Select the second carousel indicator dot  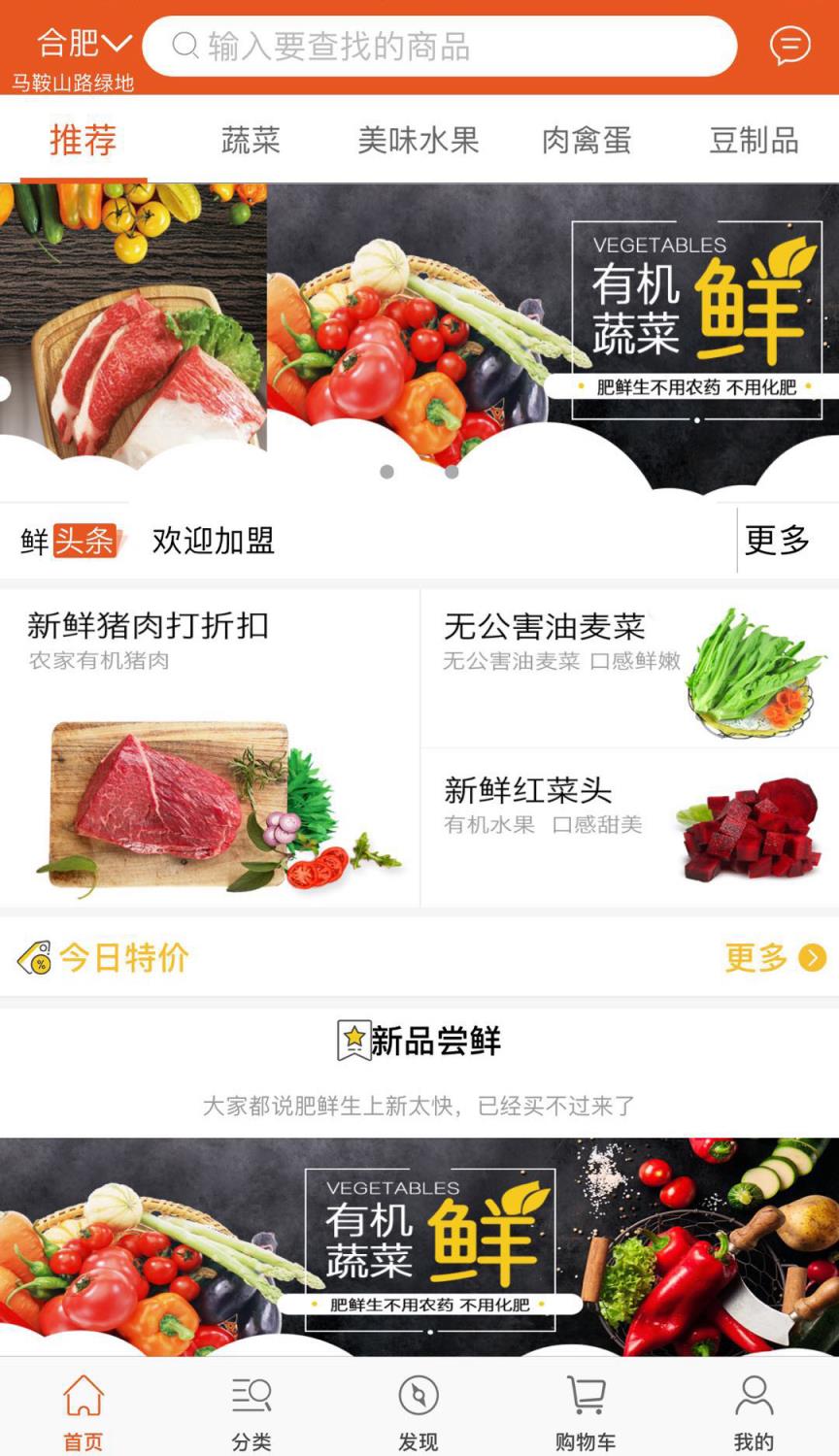click(451, 473)
